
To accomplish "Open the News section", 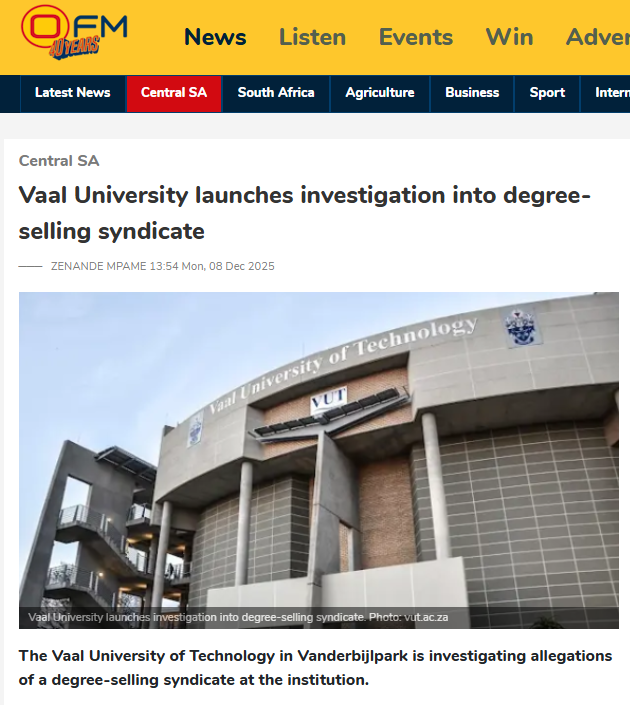I will (215, 37).
